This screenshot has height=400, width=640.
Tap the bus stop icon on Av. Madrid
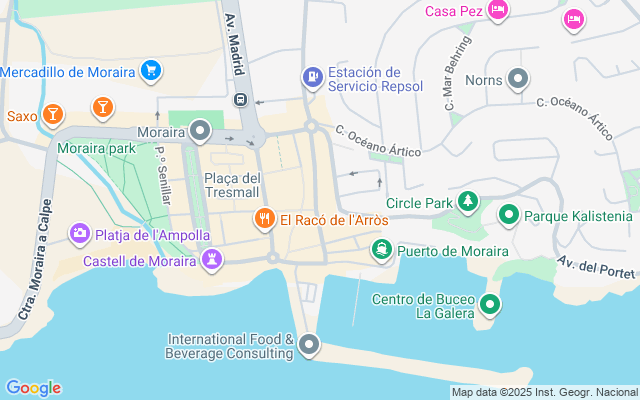(x=240, y=100)
